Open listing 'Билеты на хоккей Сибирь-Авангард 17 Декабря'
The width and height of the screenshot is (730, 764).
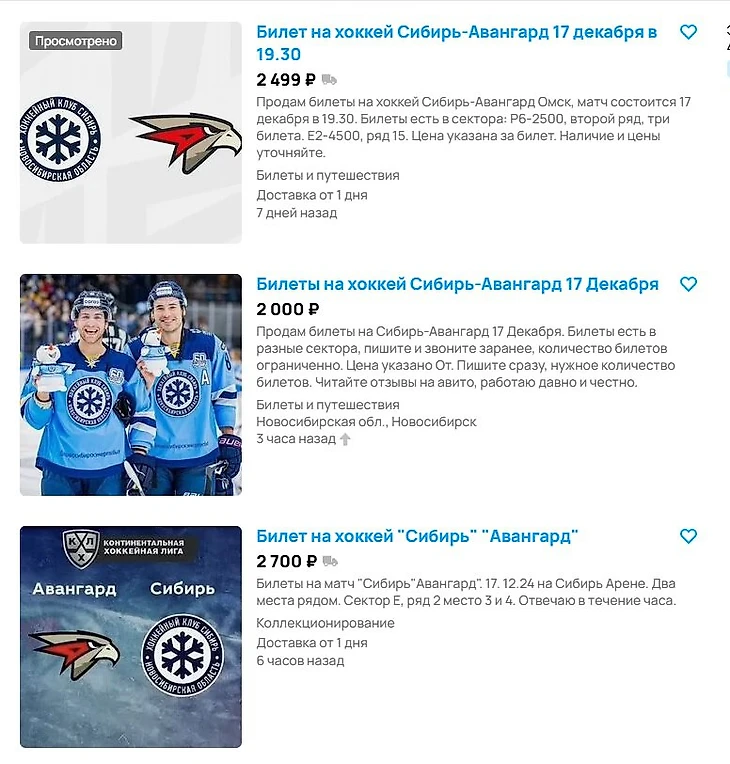click(457, 284)
